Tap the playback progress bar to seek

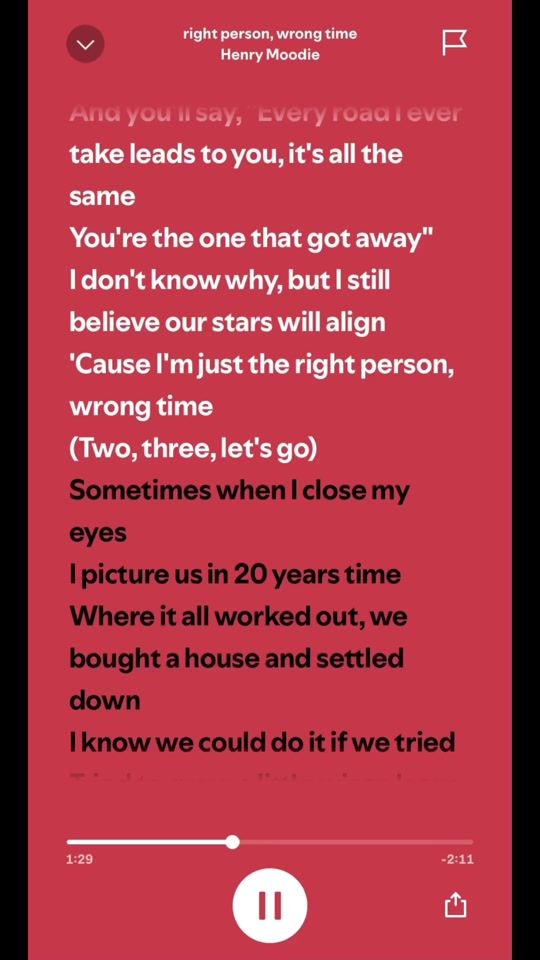[x=269, y=842]
